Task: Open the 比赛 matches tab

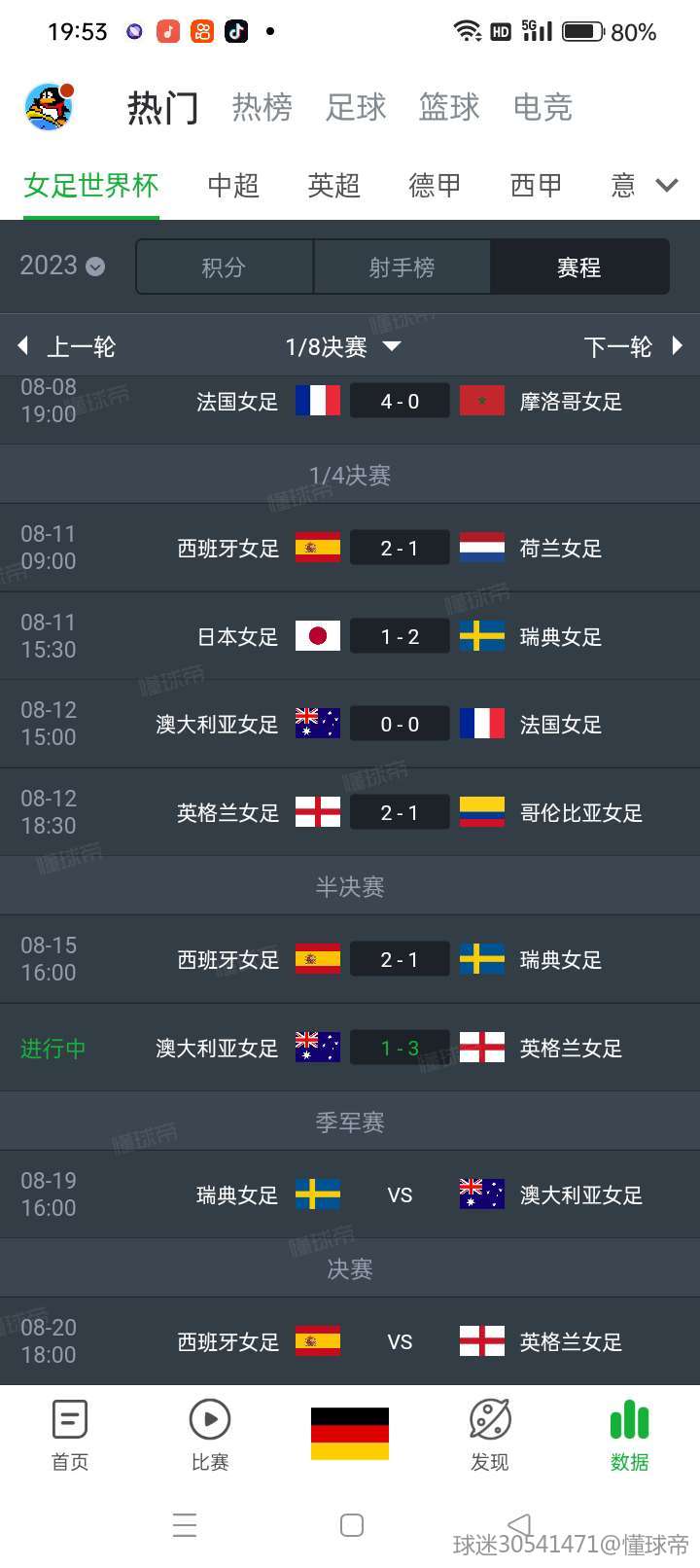Action: pyautogui.click(x=210, y=1435)
